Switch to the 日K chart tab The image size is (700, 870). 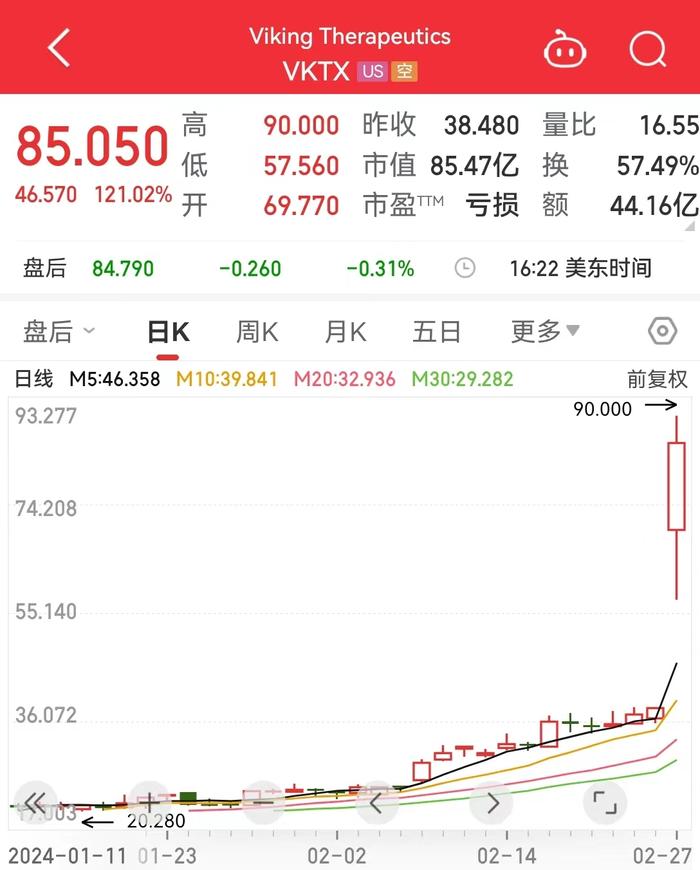[168, 331]
